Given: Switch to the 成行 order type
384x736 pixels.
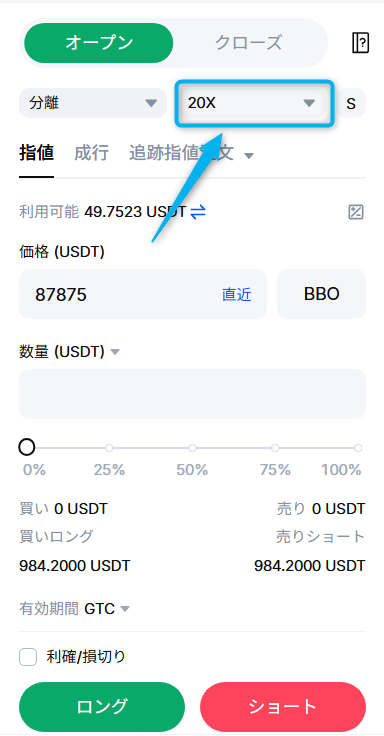Looking at the screenshot, I should (x=92, y=153).
